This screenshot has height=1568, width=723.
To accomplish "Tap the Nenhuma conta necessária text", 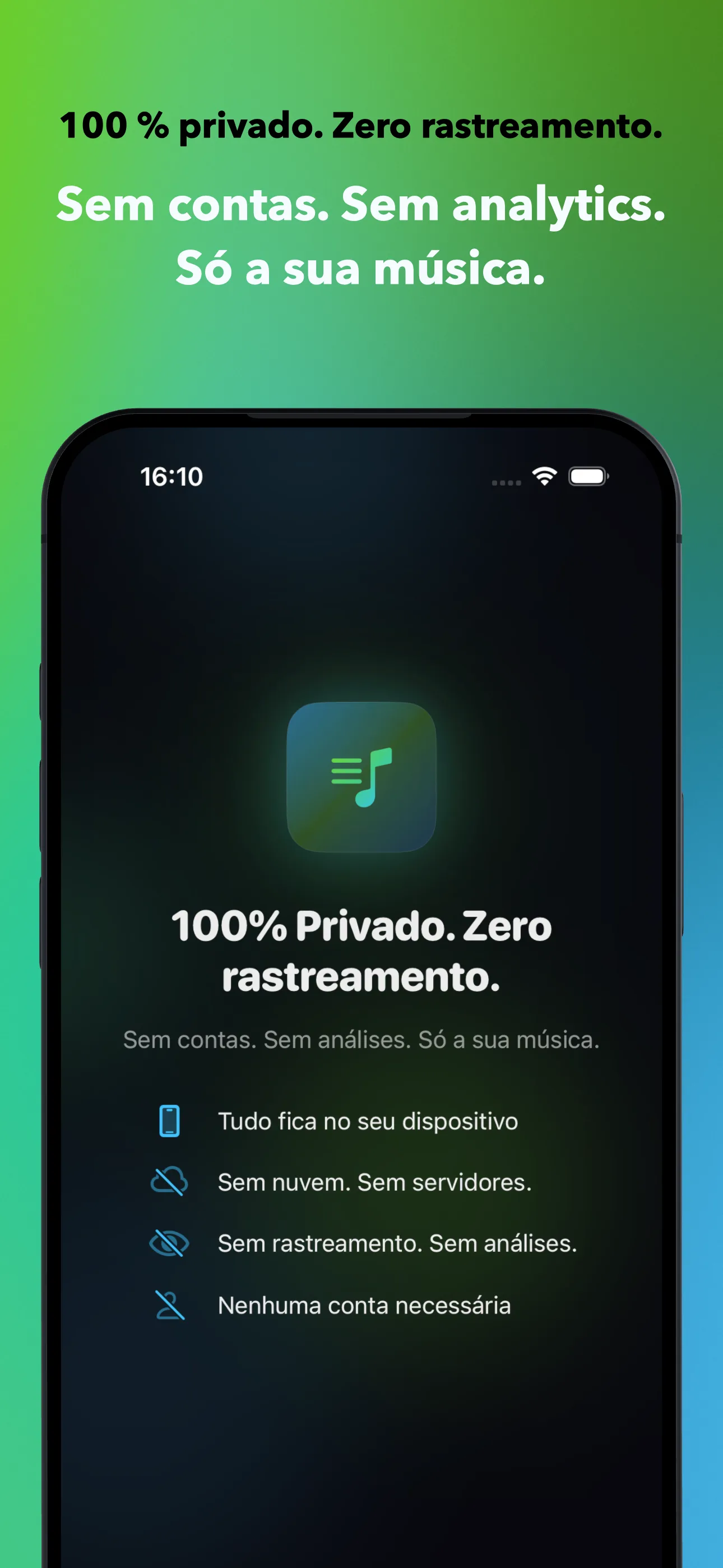I will (364, 1304).
